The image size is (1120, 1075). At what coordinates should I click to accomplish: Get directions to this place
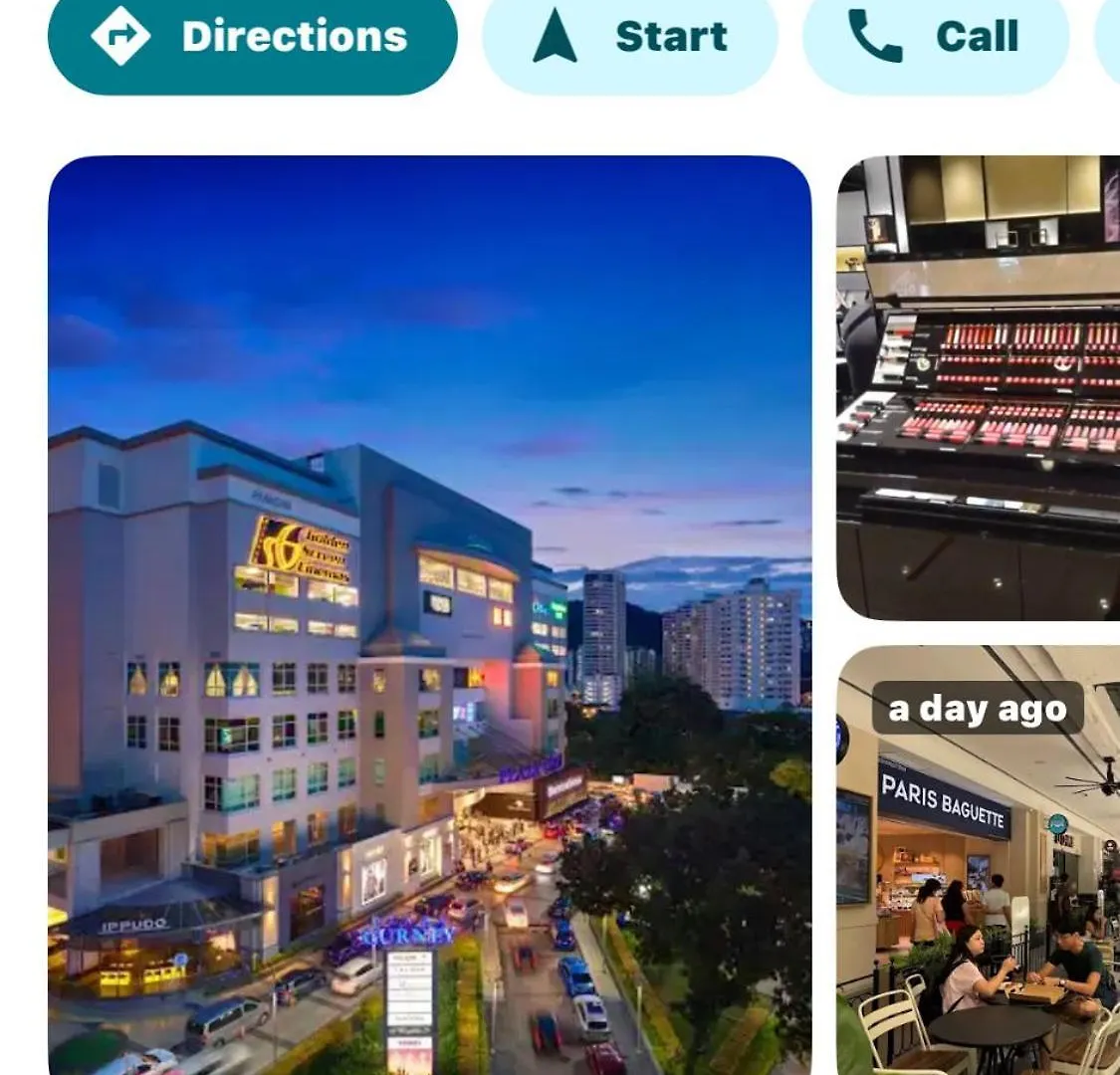(252, 38)
